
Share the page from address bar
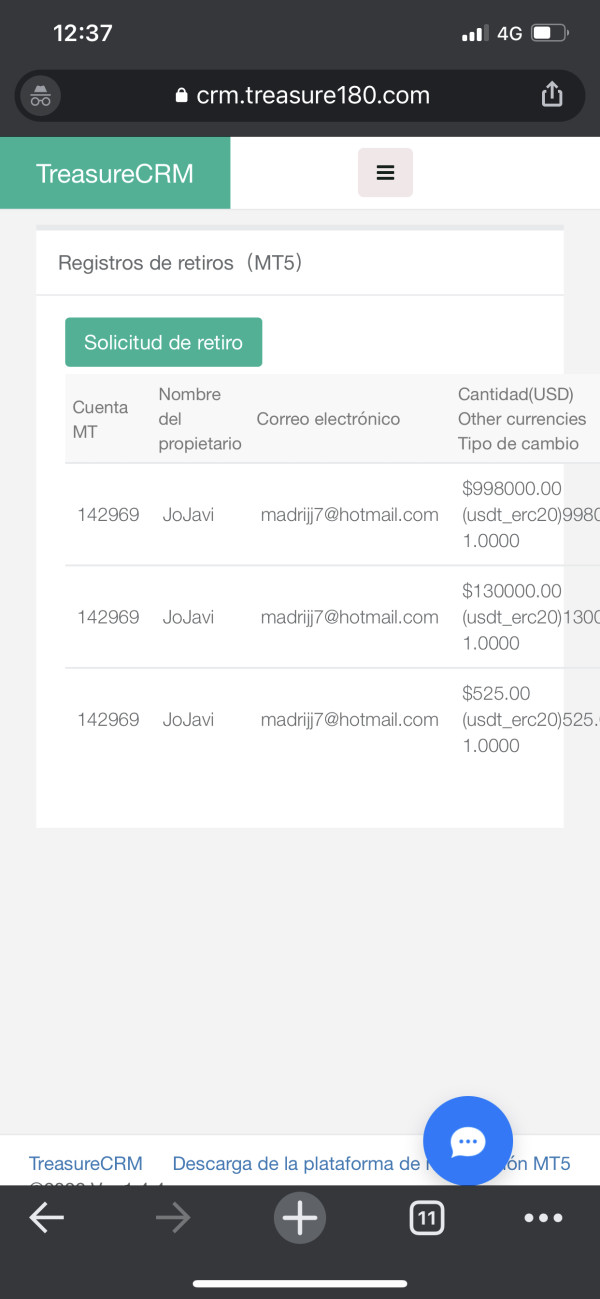[x=552, y=95]
